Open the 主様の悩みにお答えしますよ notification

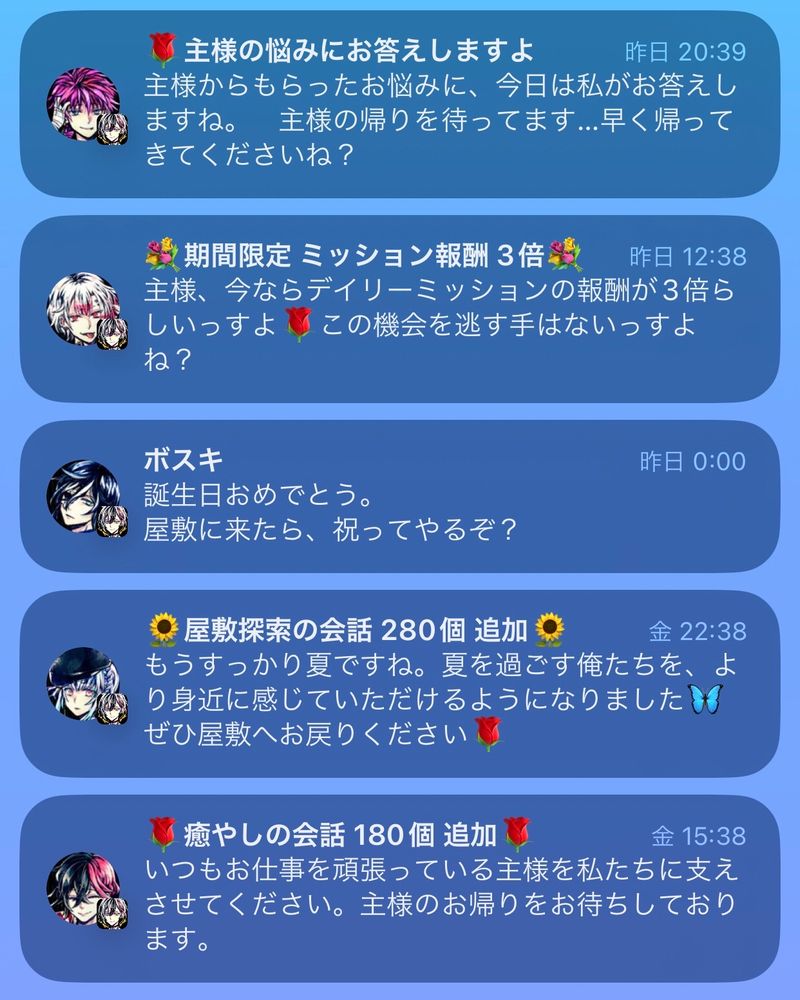(400, 105)
